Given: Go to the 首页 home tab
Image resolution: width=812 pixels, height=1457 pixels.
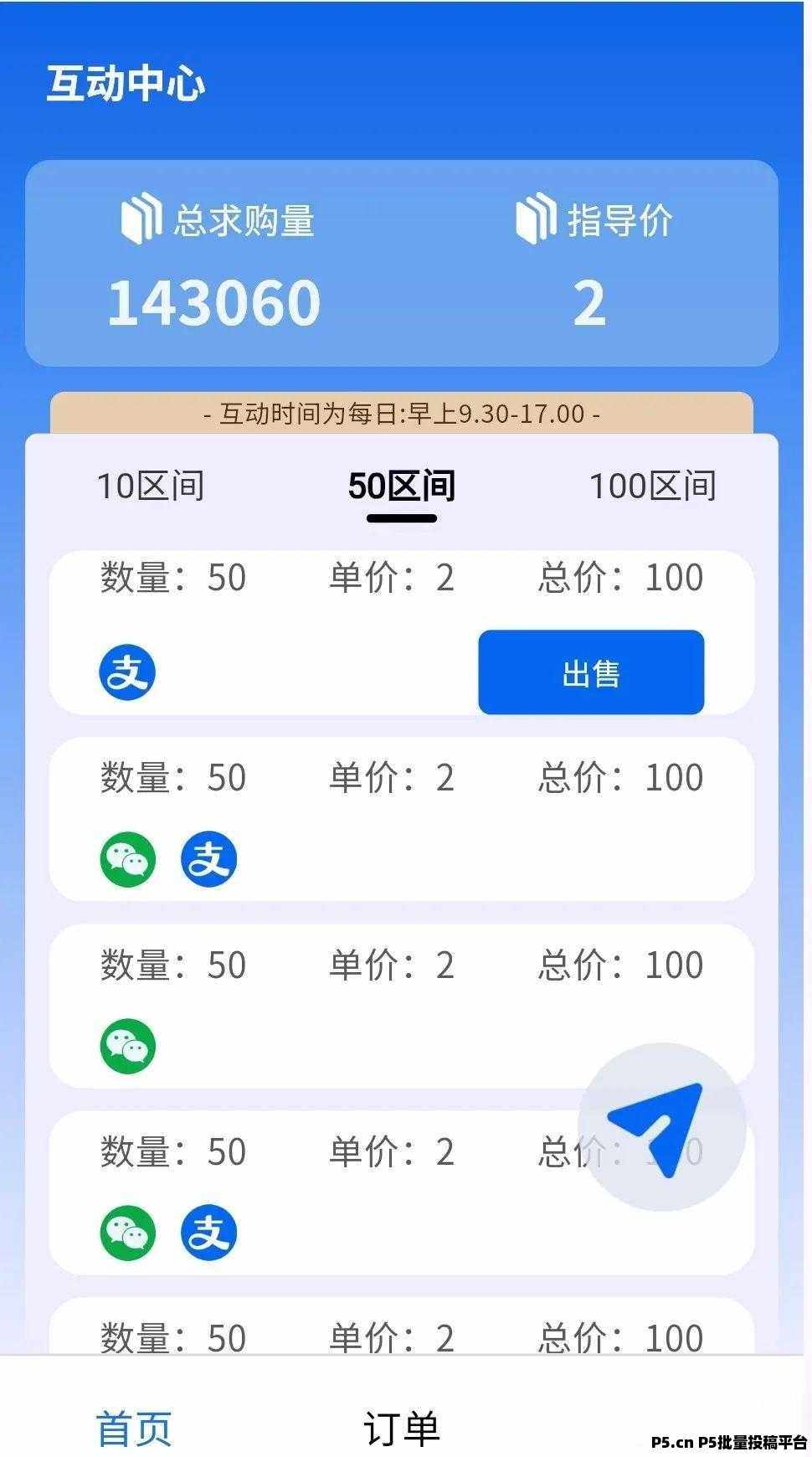Looking at the screenshot, I should coord(134,1428).
